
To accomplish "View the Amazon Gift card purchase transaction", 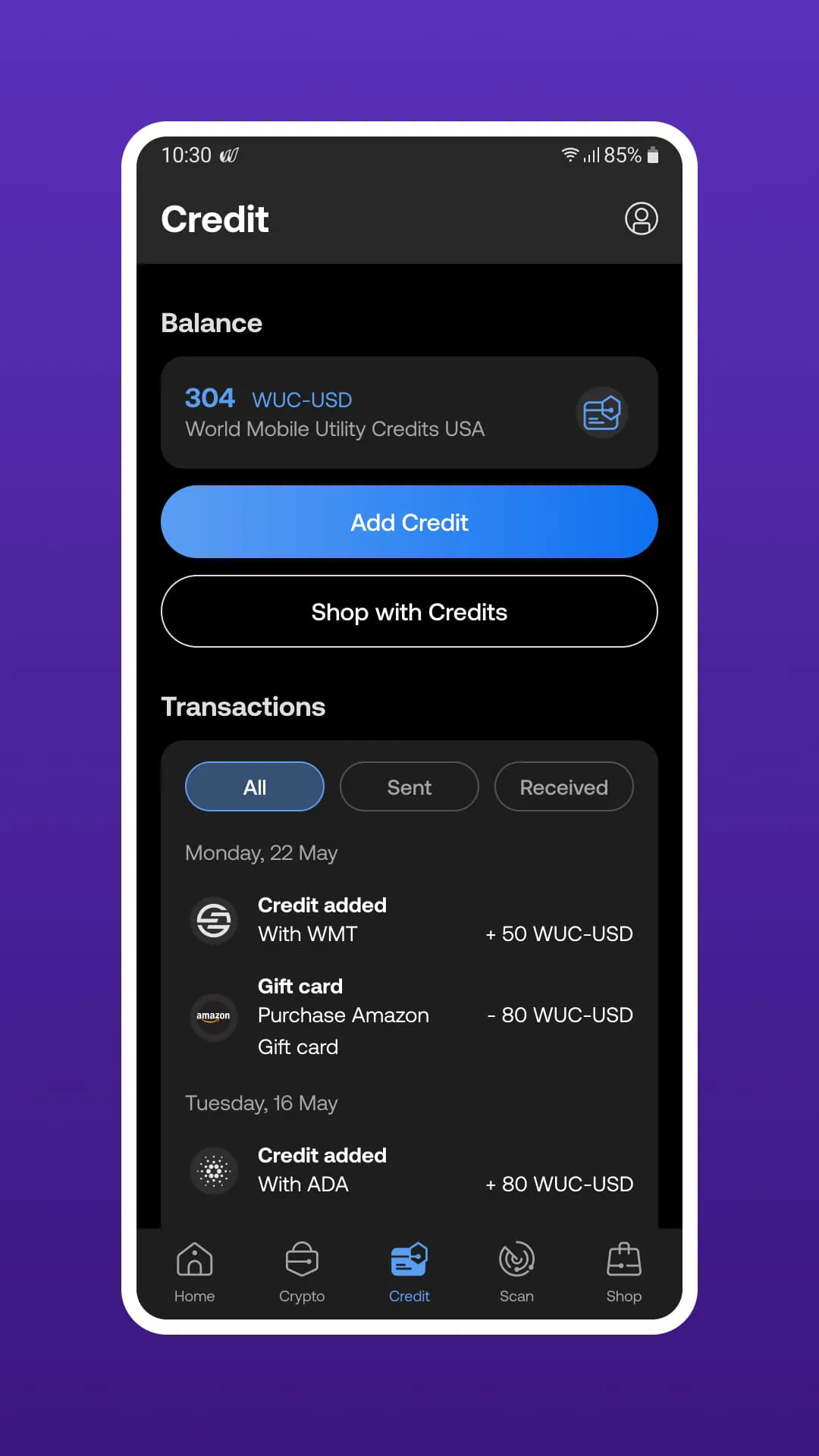I will coord(409,1016).
